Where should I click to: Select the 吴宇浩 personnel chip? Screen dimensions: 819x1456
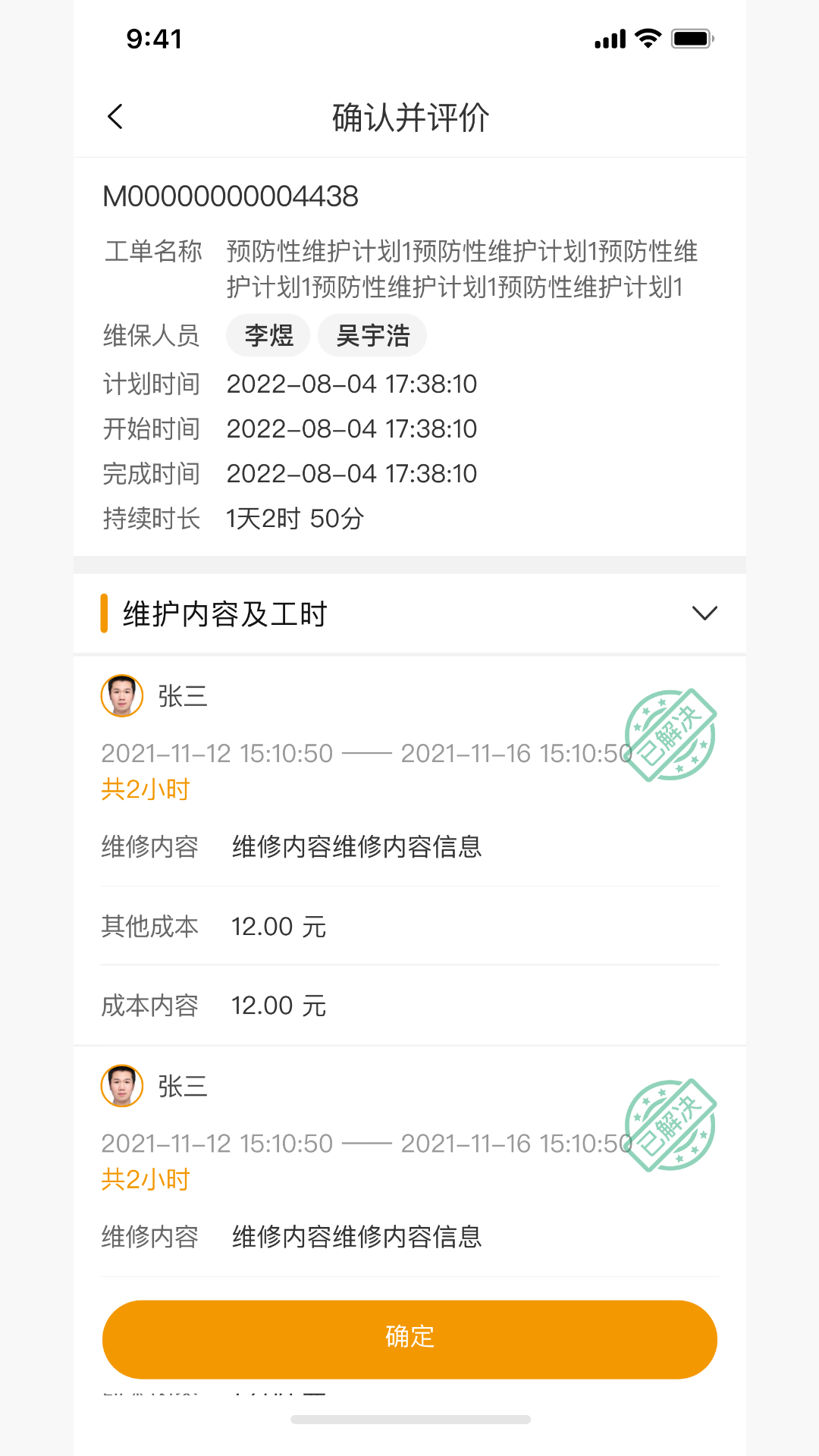click(x=372, y=335)
